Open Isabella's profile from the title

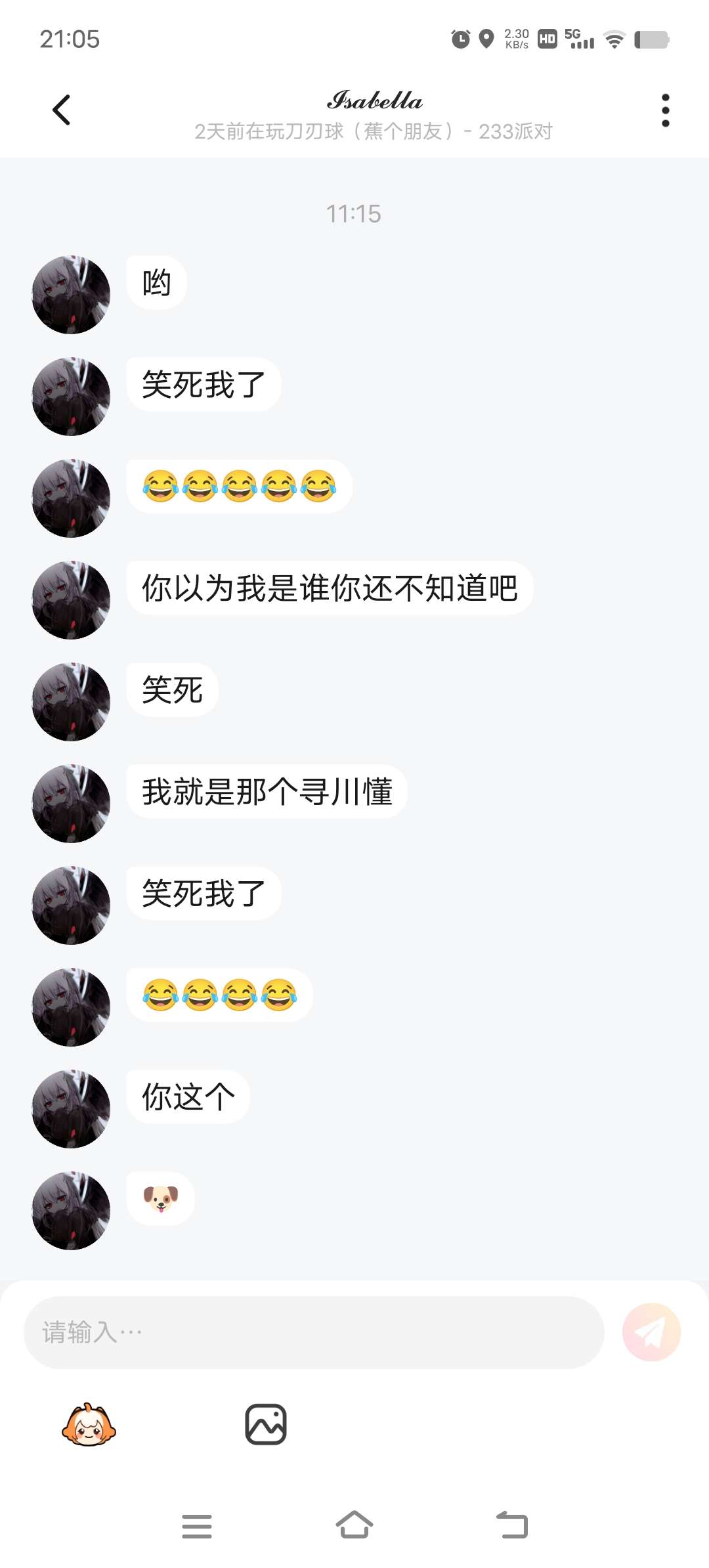tap(374, 100)
